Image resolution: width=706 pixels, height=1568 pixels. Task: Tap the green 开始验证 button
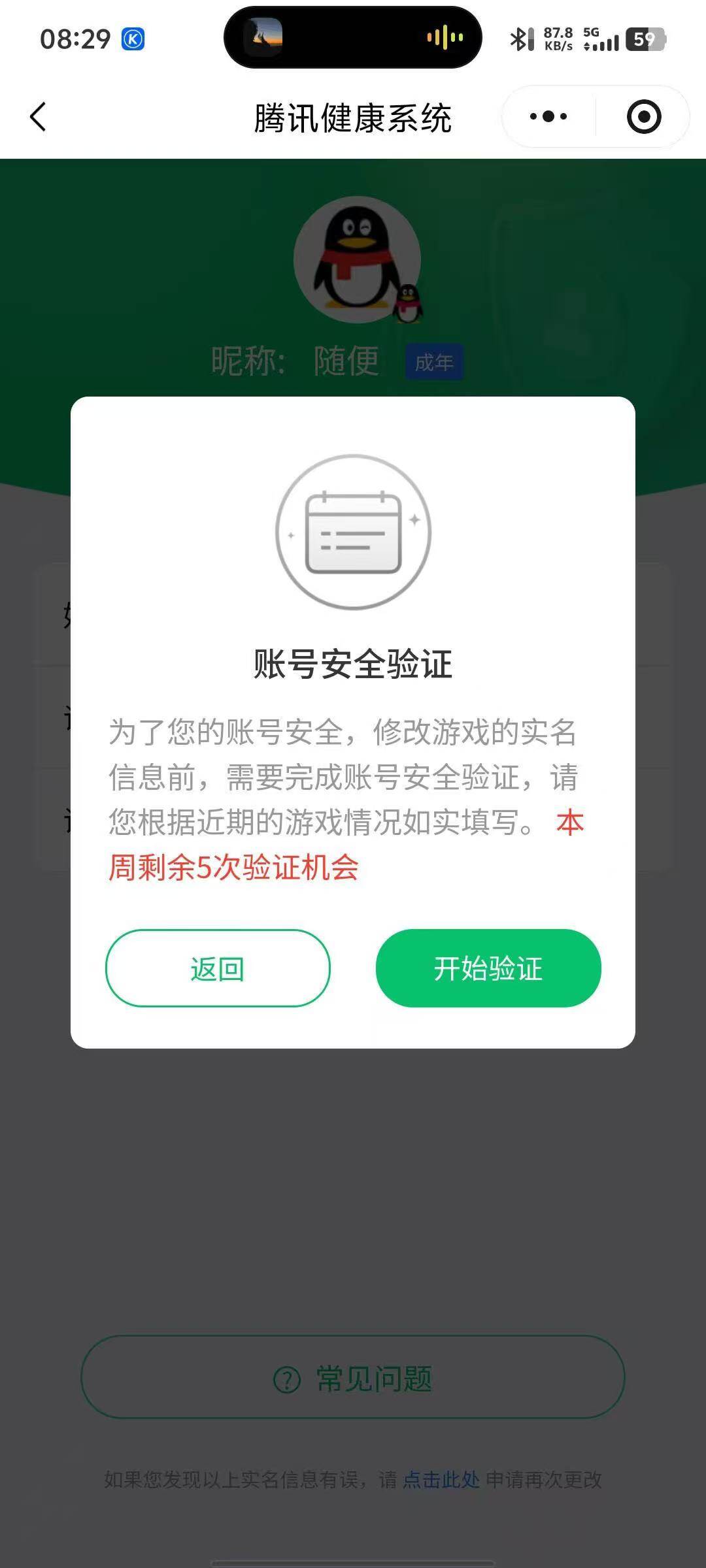(488, 969)
